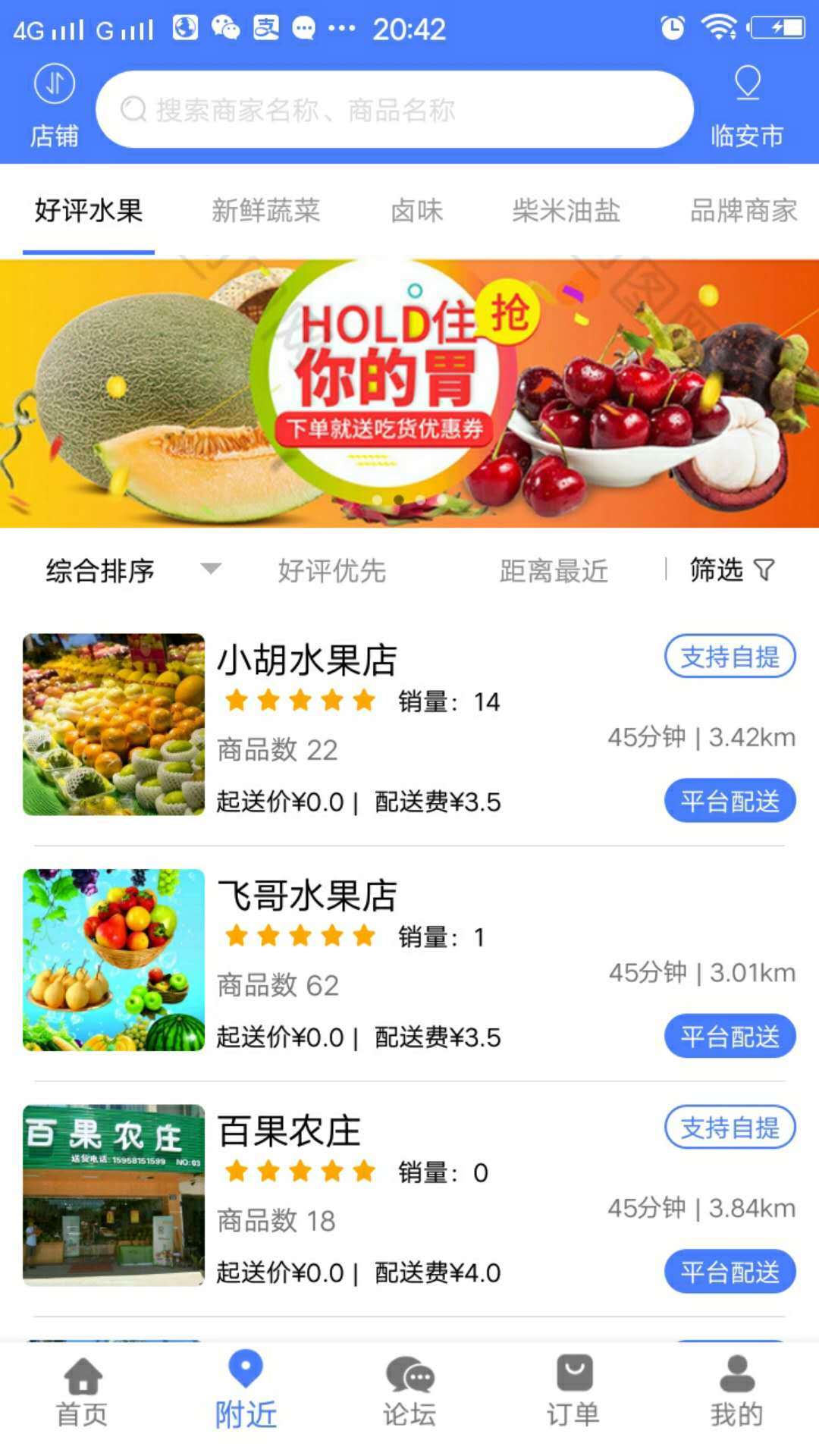Open the 柴米油盐 tab
This screenshot has height=1456, width=819.
(x=566, y=211)
